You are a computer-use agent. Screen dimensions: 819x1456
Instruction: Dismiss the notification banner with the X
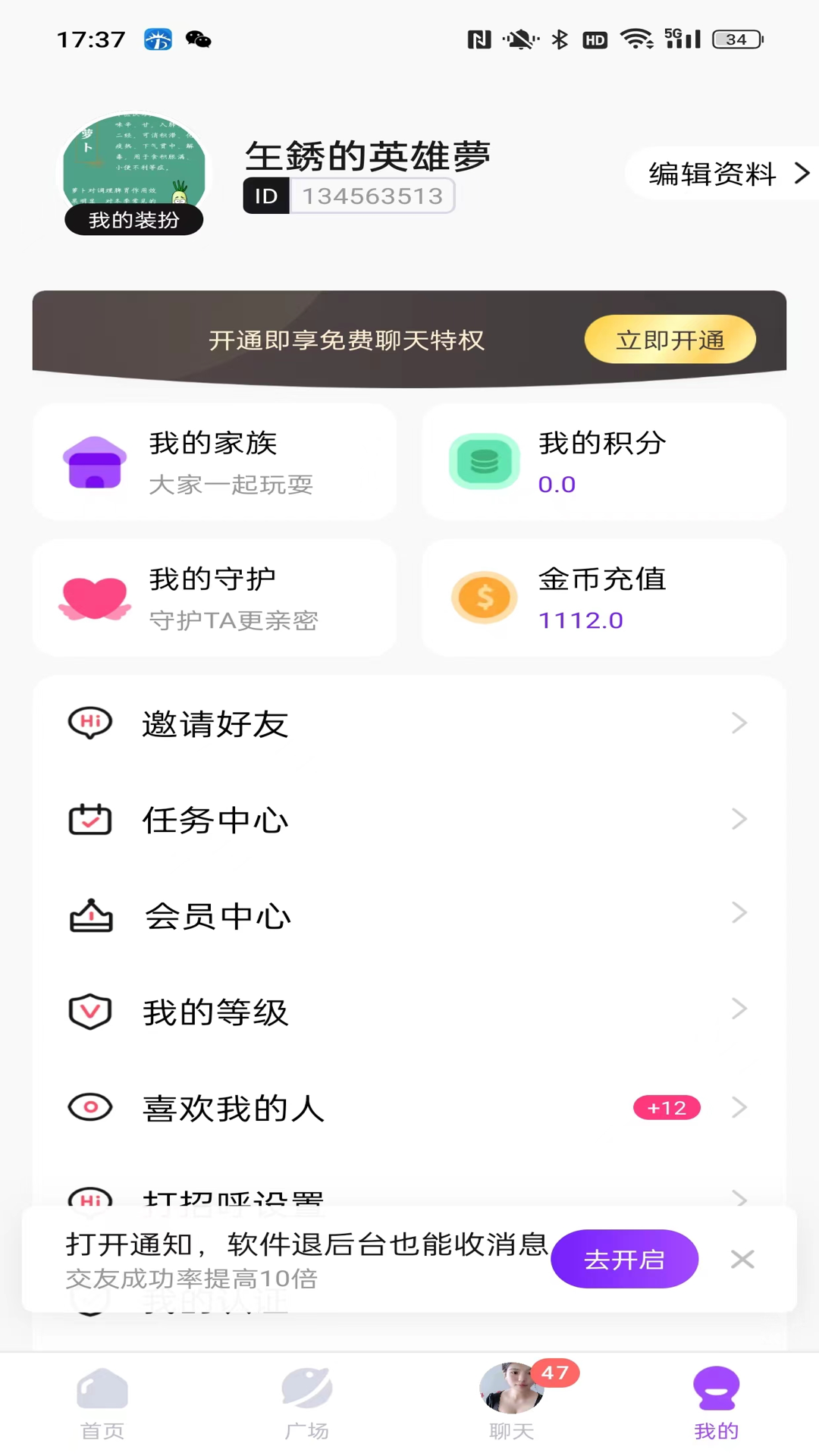pos(742,1259)
